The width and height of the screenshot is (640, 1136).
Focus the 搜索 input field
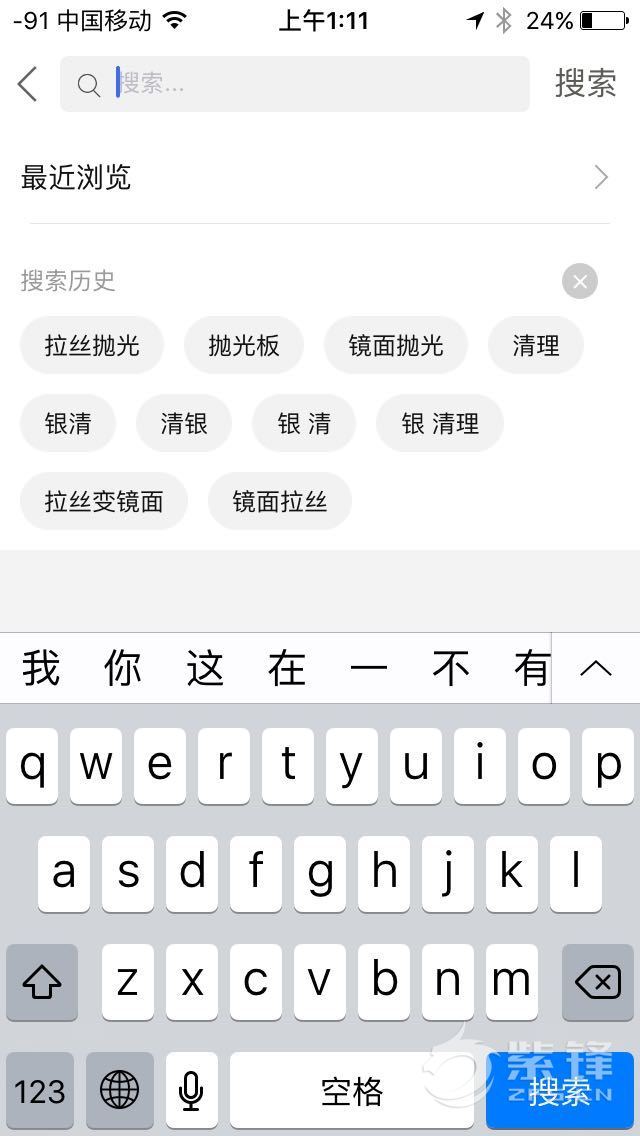[294, 84]
